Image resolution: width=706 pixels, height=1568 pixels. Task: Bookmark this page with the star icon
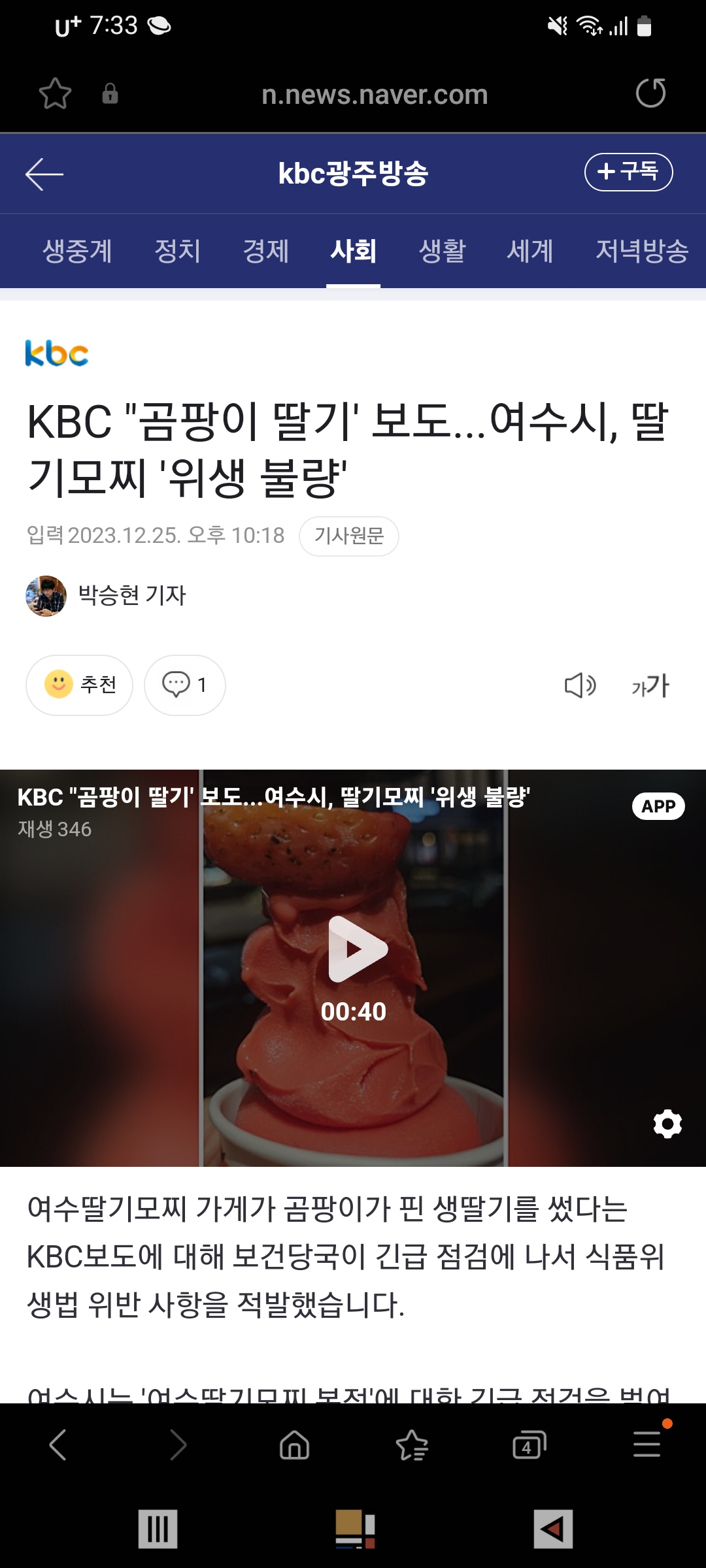point(55,93)
